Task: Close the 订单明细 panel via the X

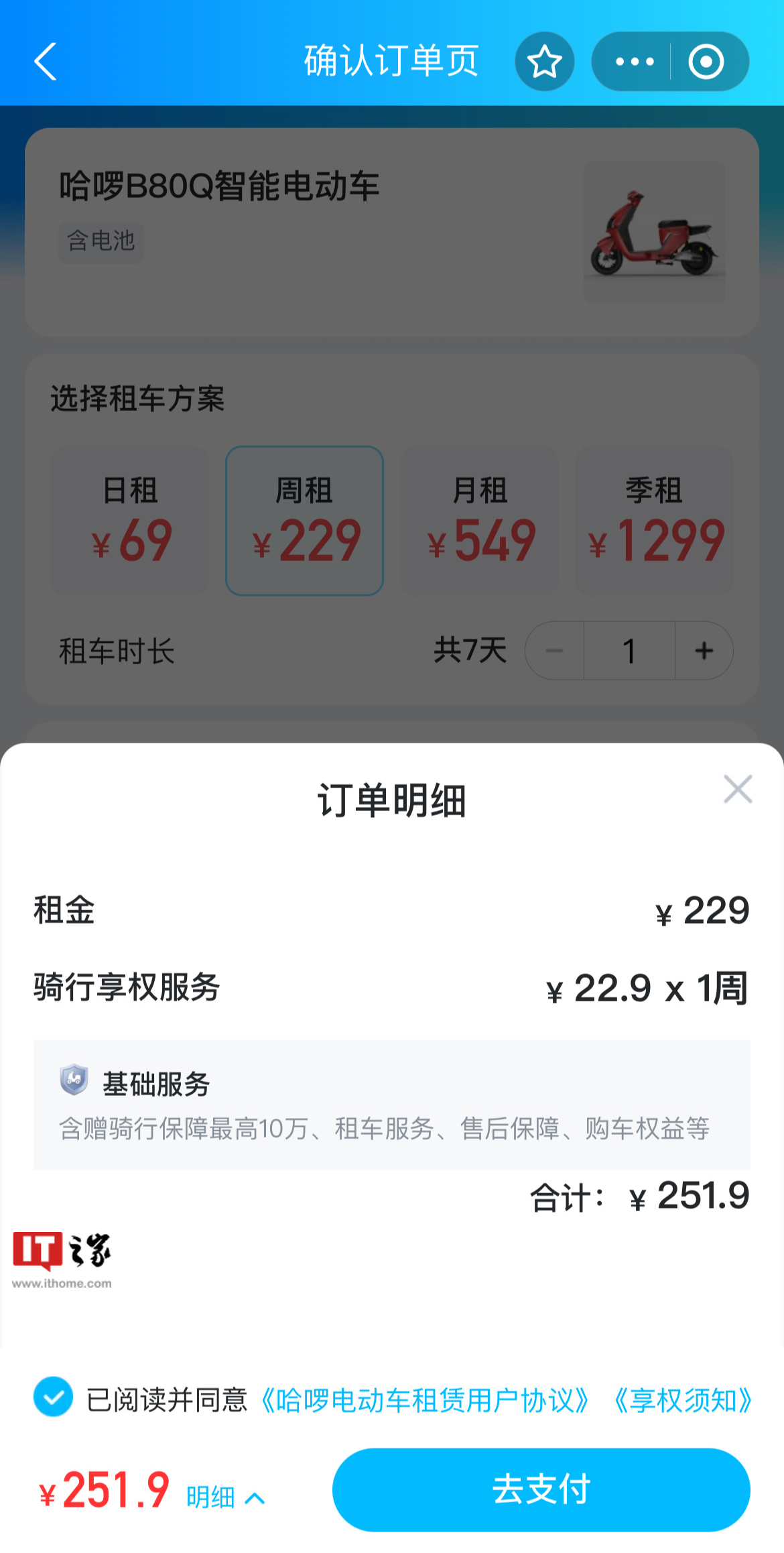Action: click(737, 789)
